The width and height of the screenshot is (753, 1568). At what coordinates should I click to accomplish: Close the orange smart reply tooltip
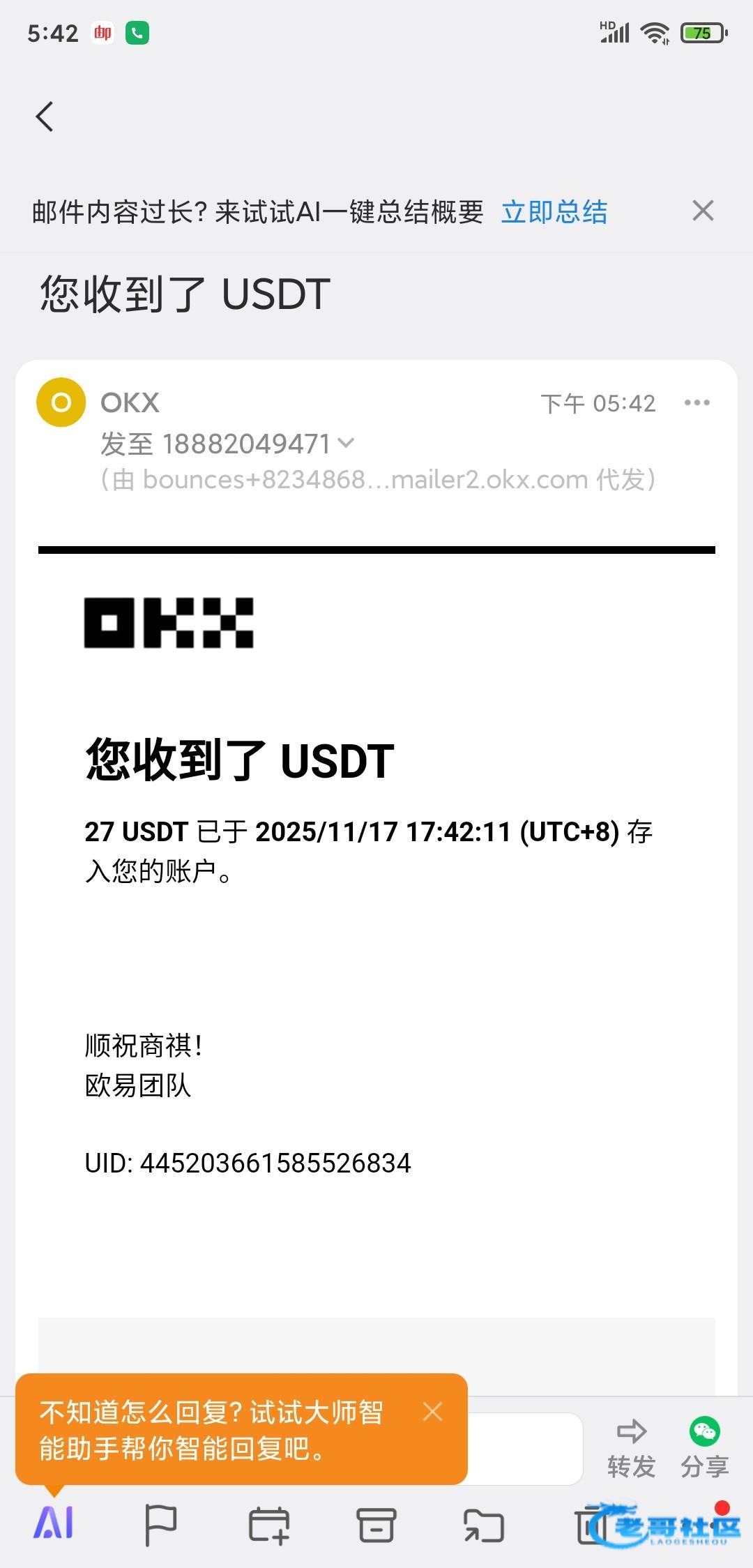click(x=433, y=1412)
